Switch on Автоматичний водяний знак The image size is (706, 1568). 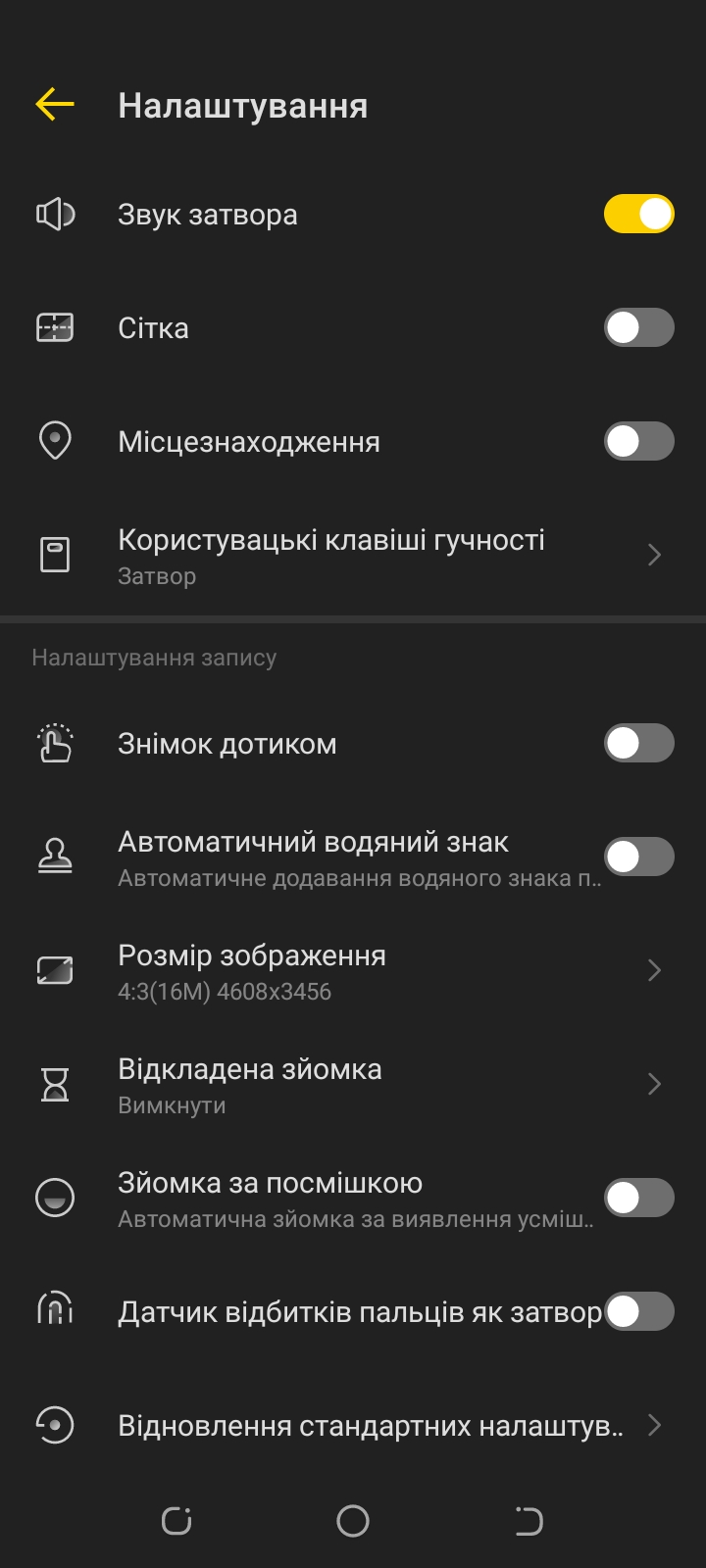point(639,857)
